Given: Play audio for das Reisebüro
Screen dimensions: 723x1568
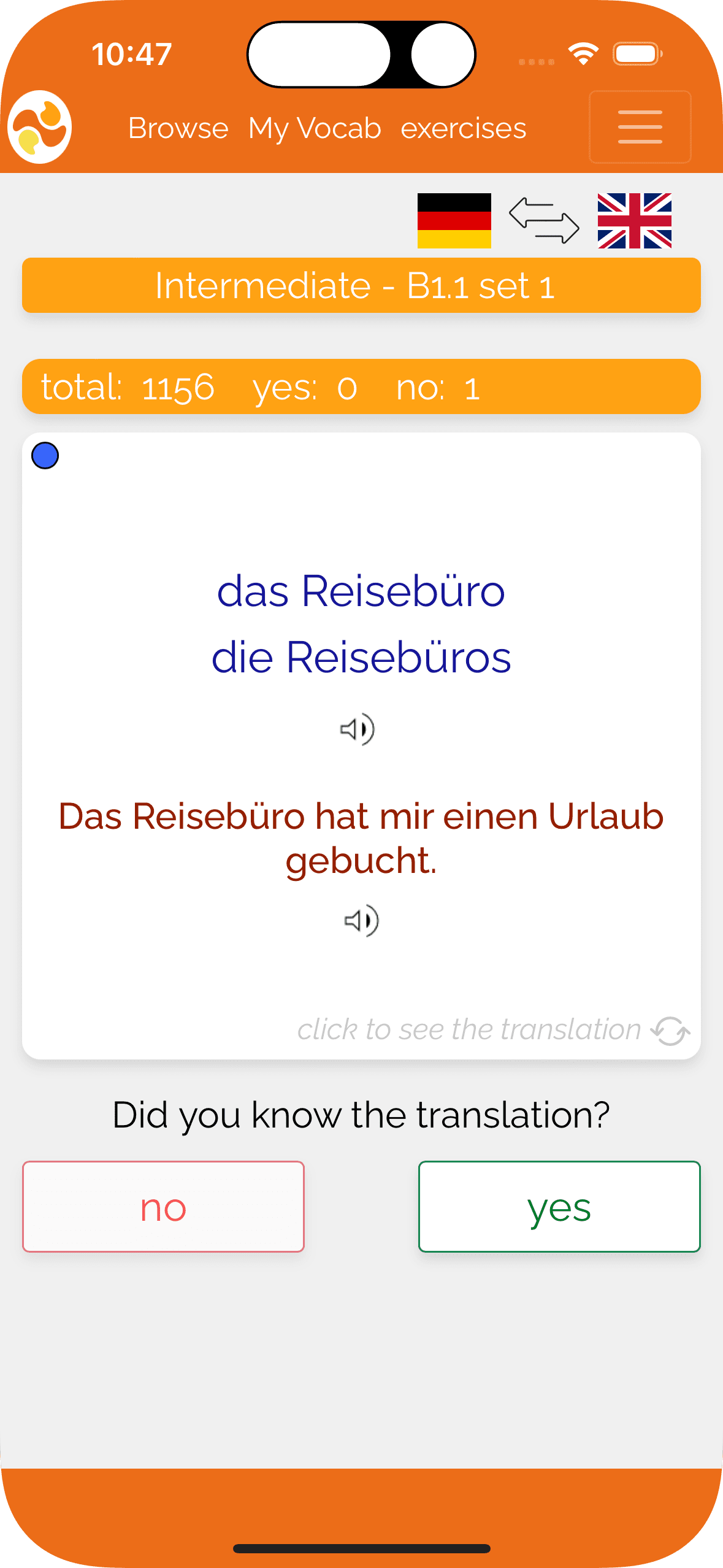Looking at the screenshot, I should [x=358, y=729].
